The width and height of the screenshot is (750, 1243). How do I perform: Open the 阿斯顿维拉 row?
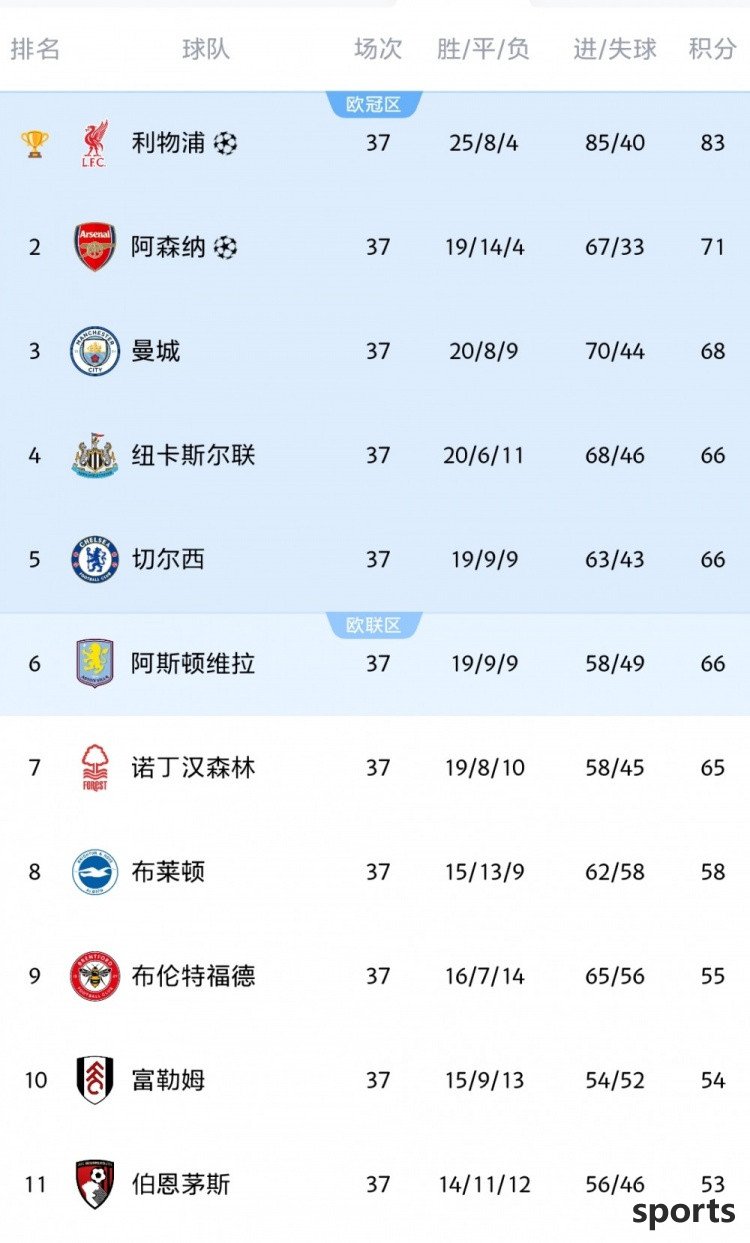tap(375, 663)
